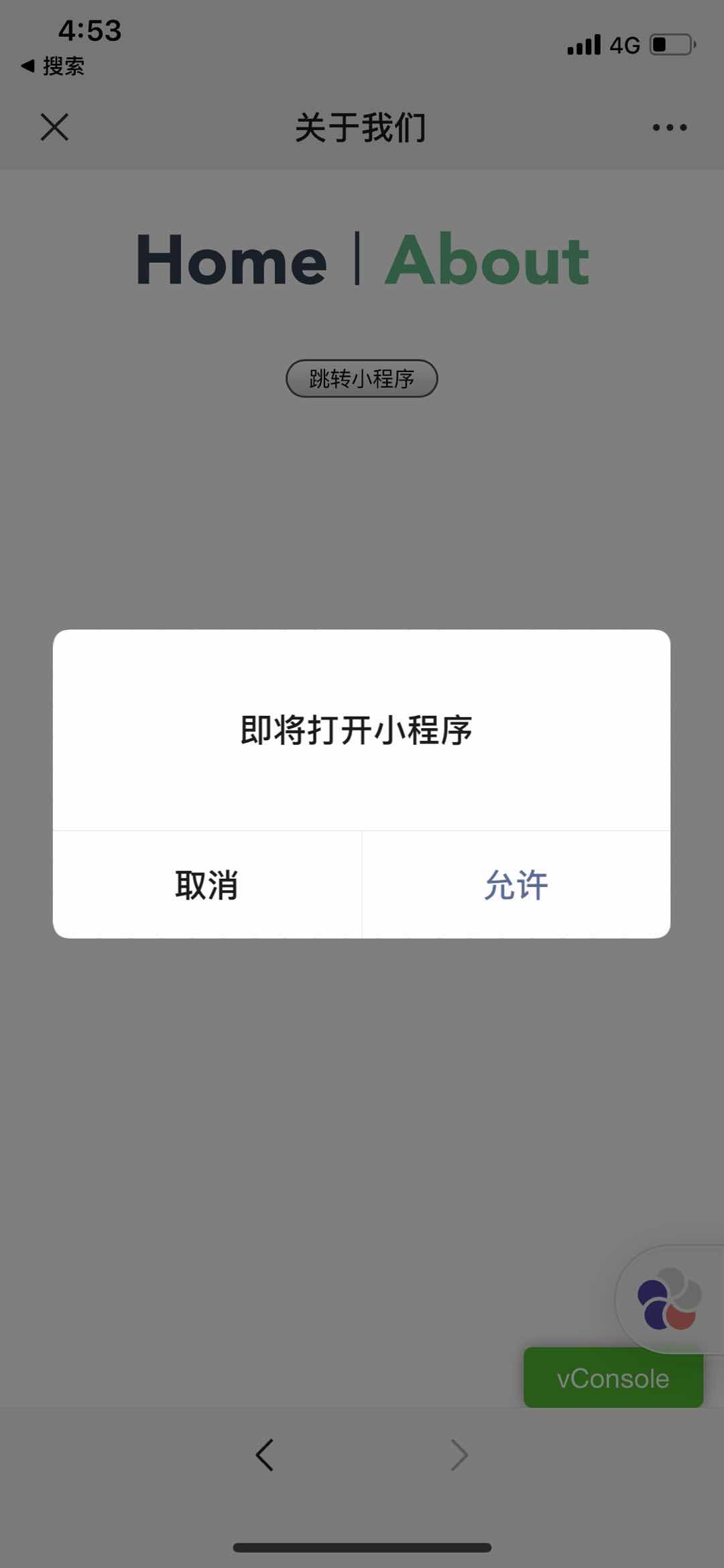The width and height of the screenshot is (724, 1568).
Task: Return to 搜索 via the status bar link
Action: [x=53, y=66]
